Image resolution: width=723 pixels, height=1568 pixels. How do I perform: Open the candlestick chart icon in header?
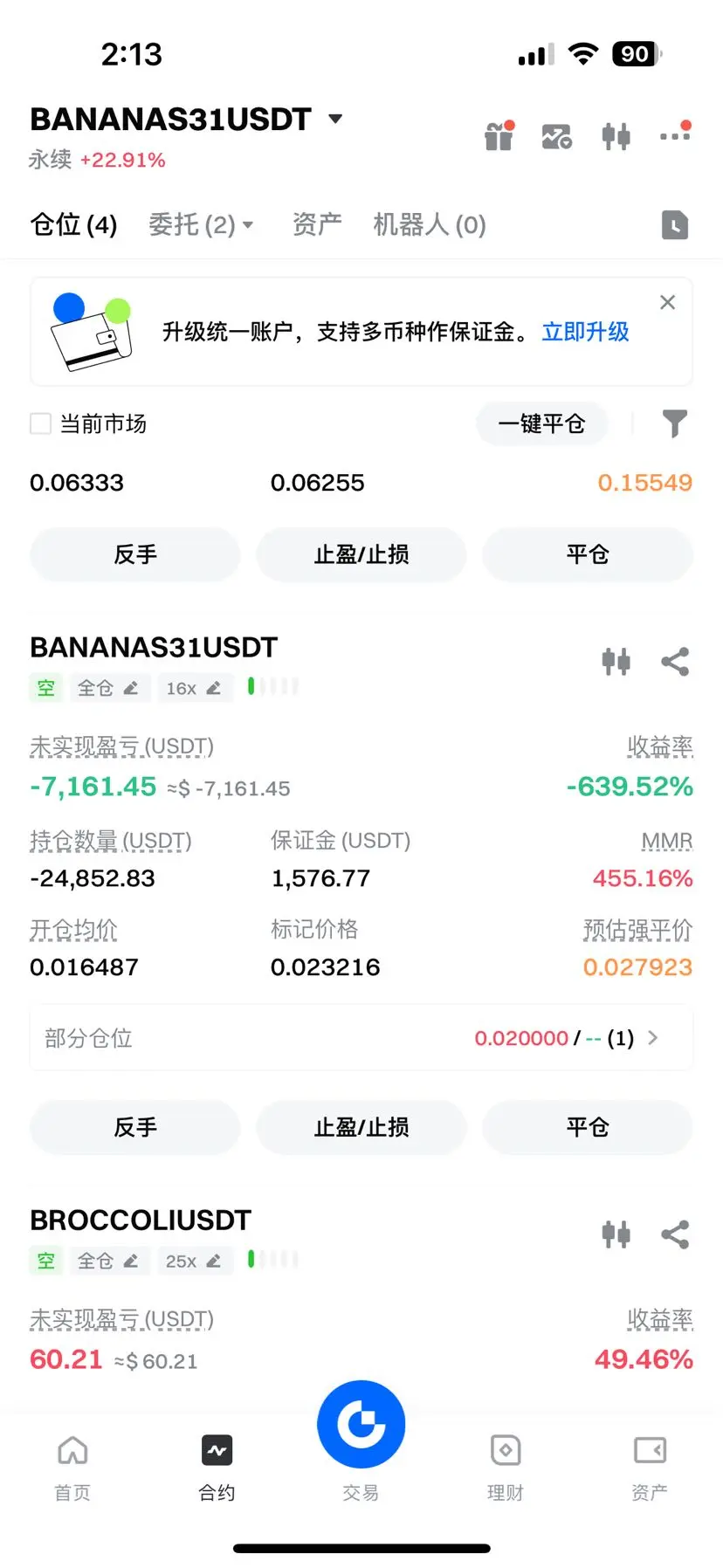pyautogui.click(x=616, y=136)
